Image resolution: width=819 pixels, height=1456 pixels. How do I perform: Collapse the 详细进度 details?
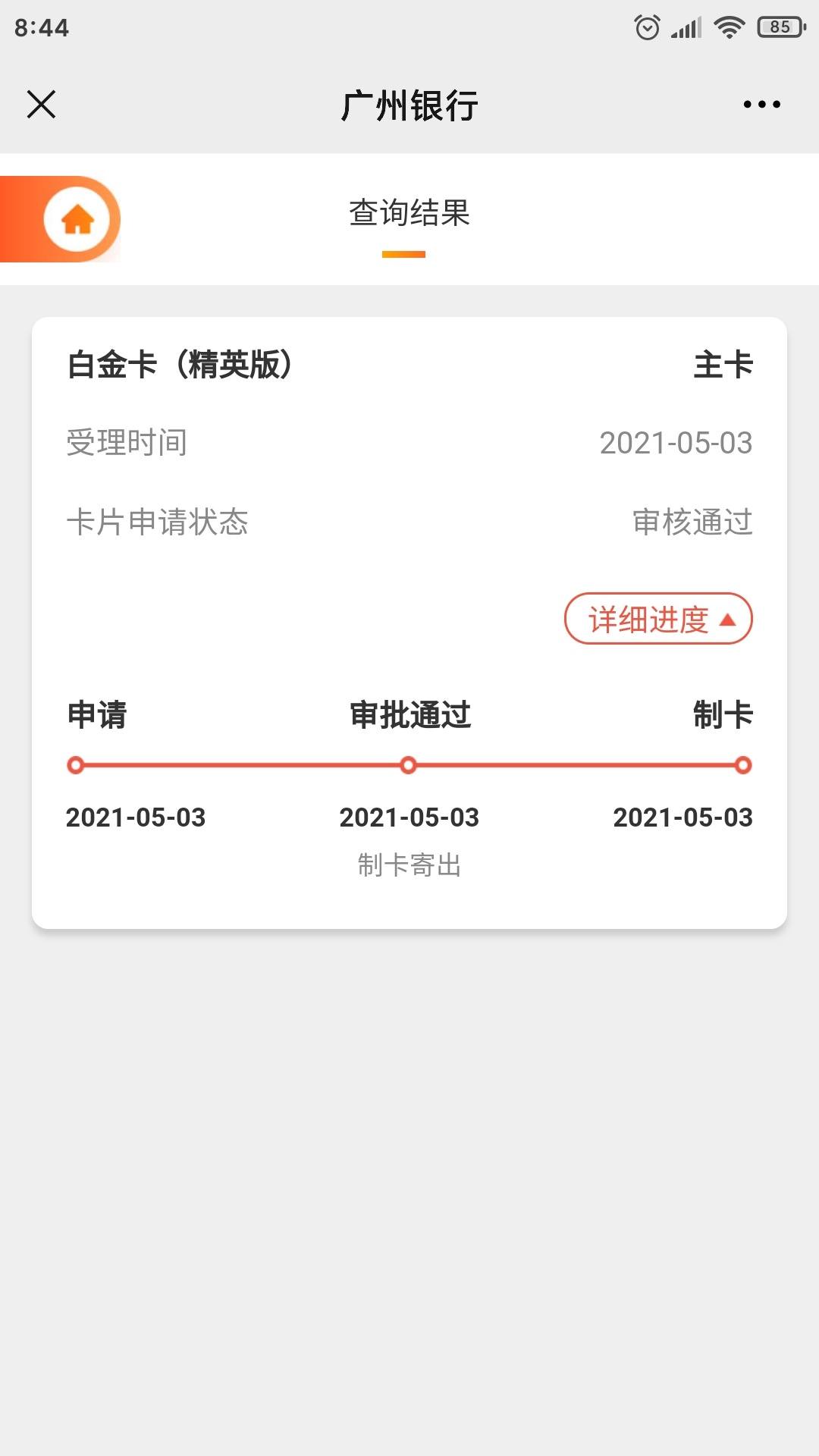click(x=658, y=619)
